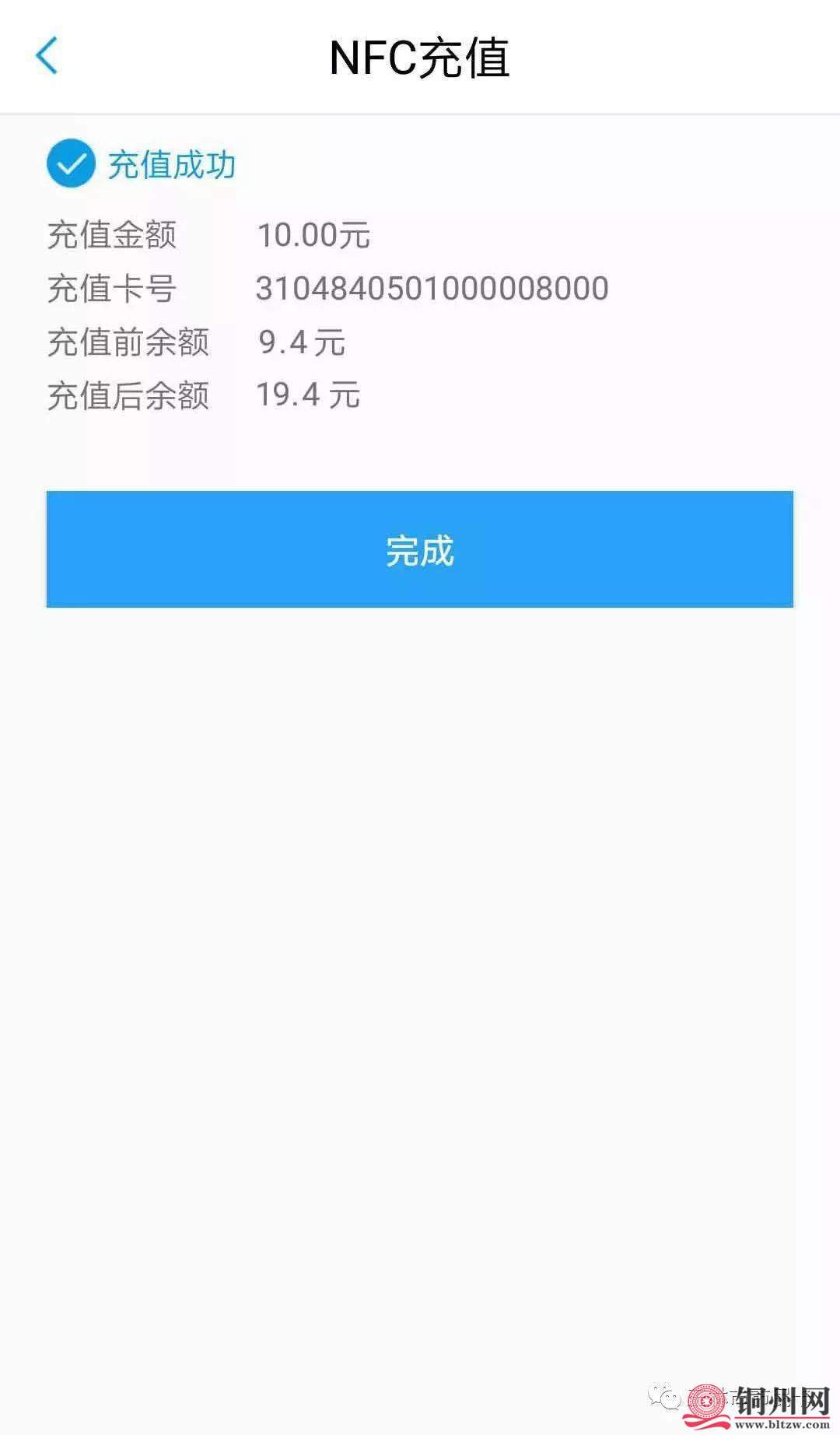Tap the 完成 button to finish

420,549
